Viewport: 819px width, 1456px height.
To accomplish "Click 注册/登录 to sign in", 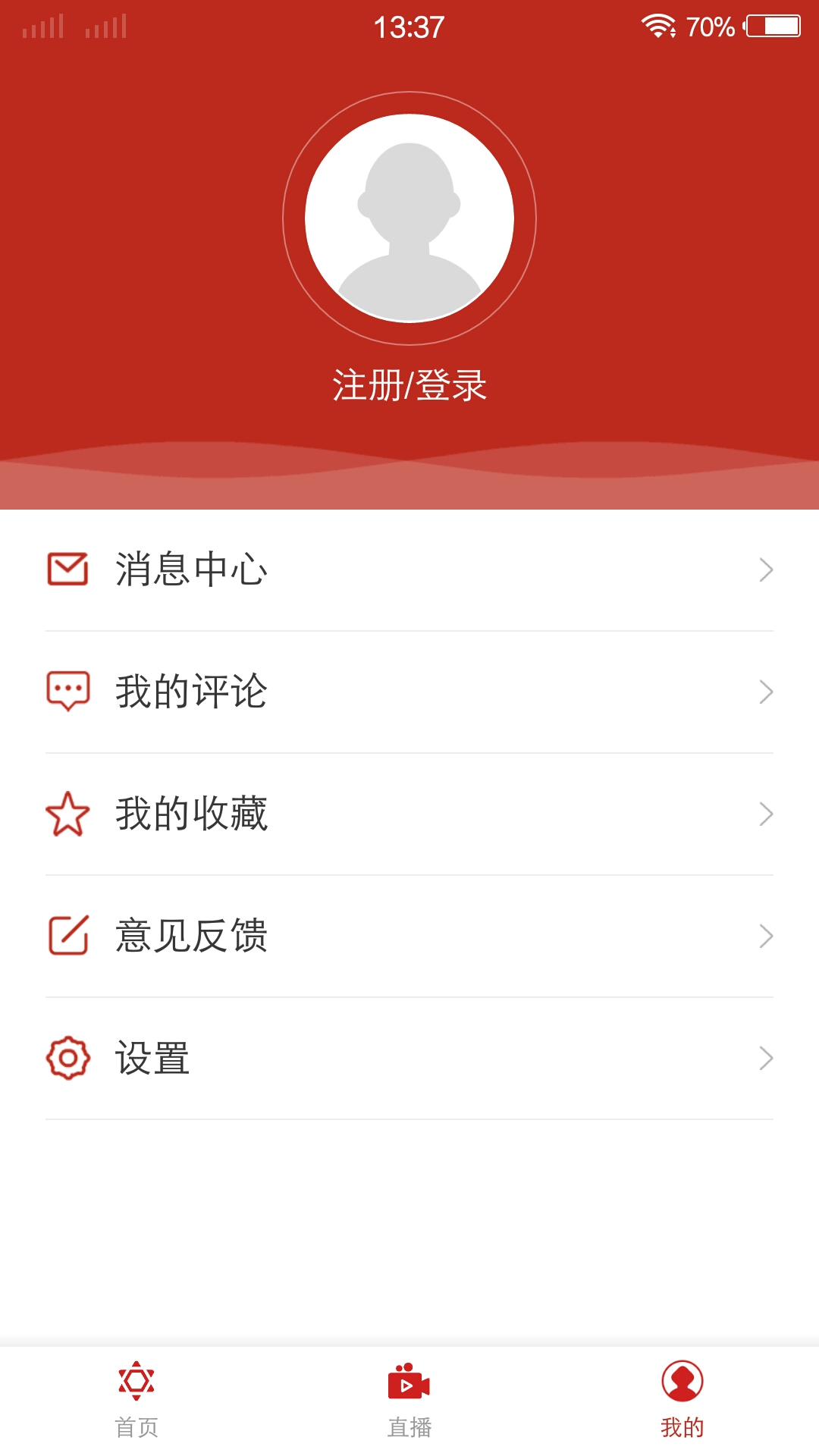I will pos(409,385).
